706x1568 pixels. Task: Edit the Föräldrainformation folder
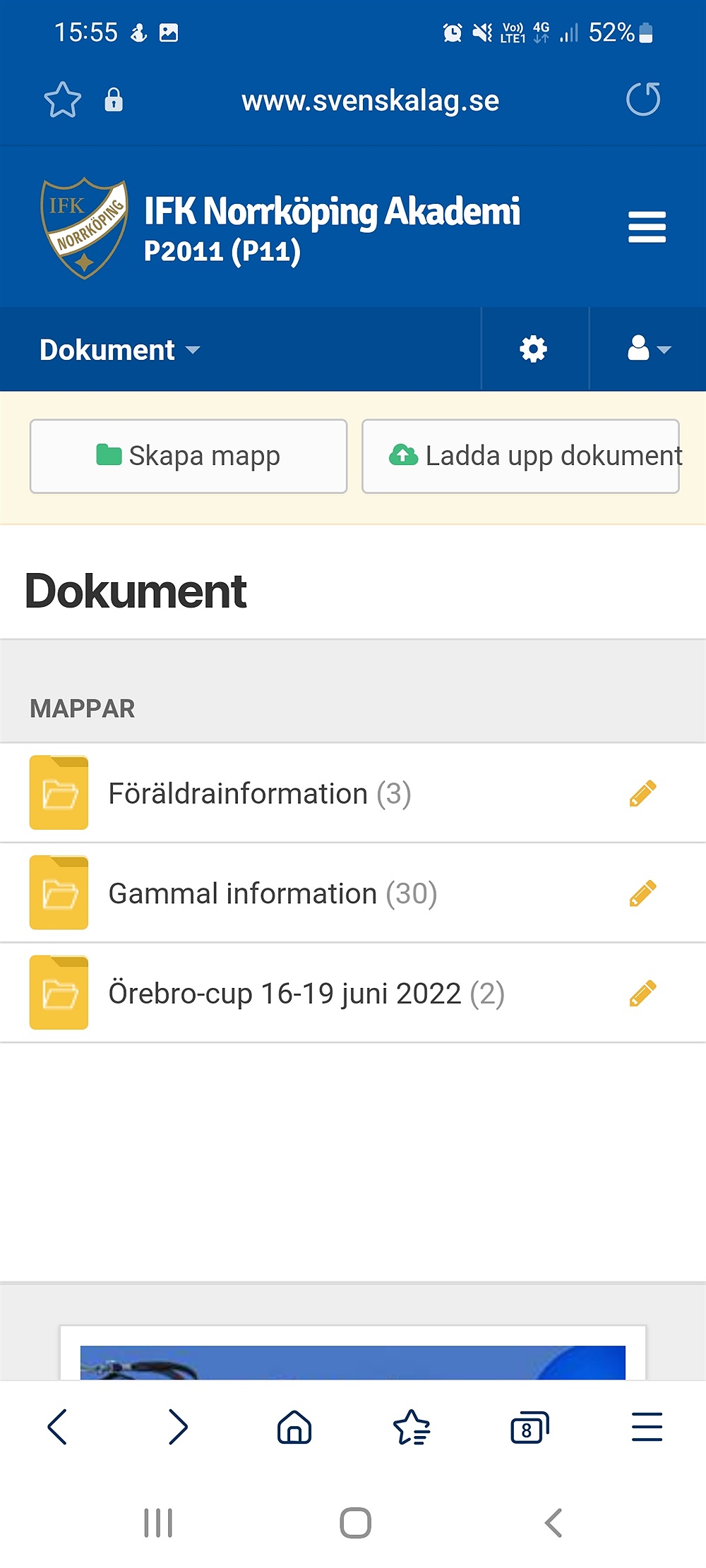pos(642,794)
